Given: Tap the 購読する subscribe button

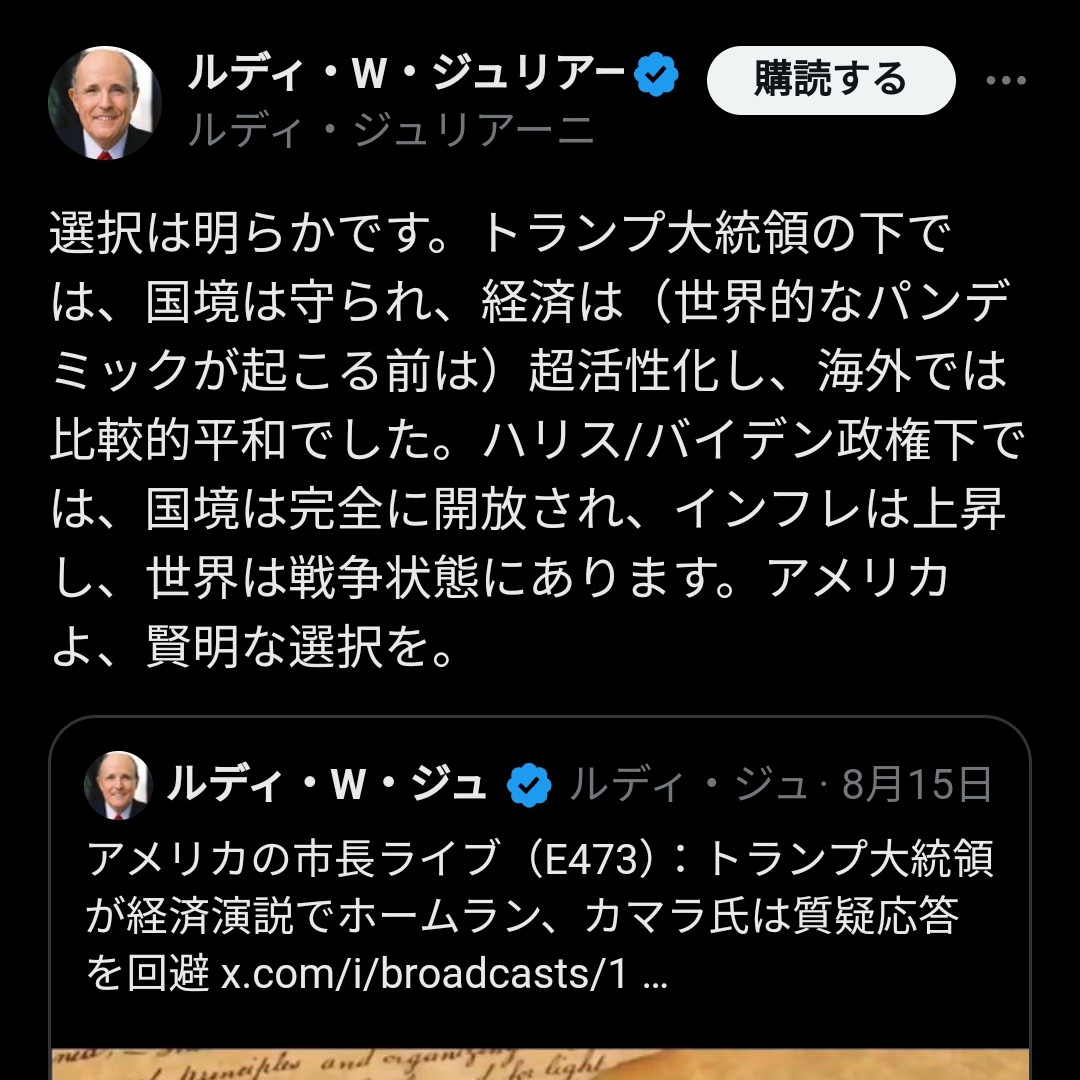Looking at the screenshot, I should point(830,80).
